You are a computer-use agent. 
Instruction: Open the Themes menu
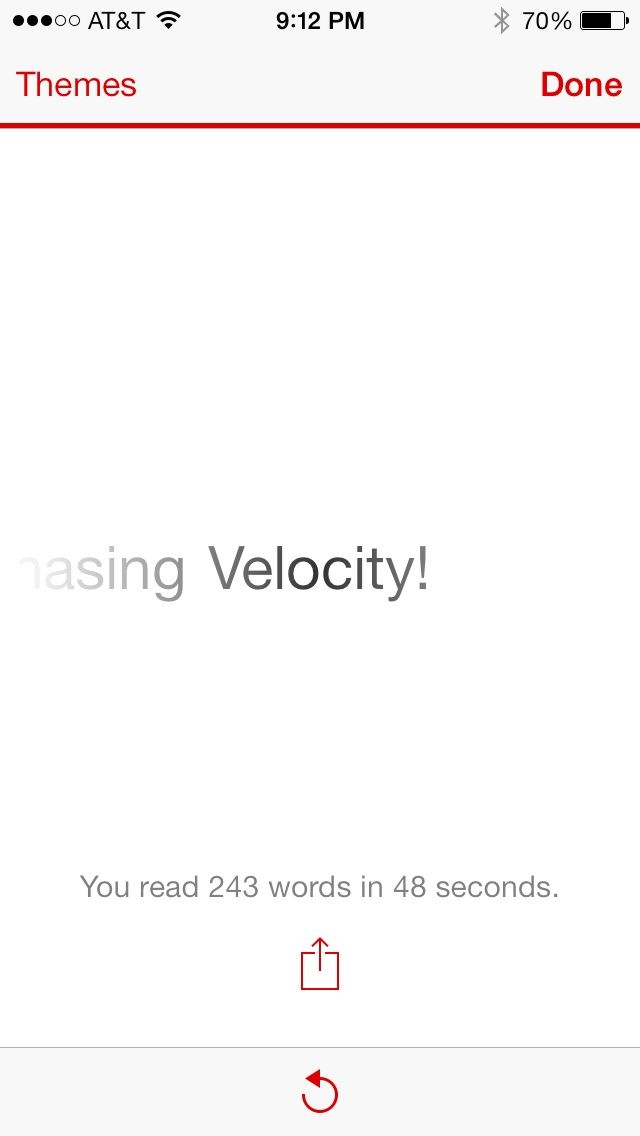pos(76,85)
